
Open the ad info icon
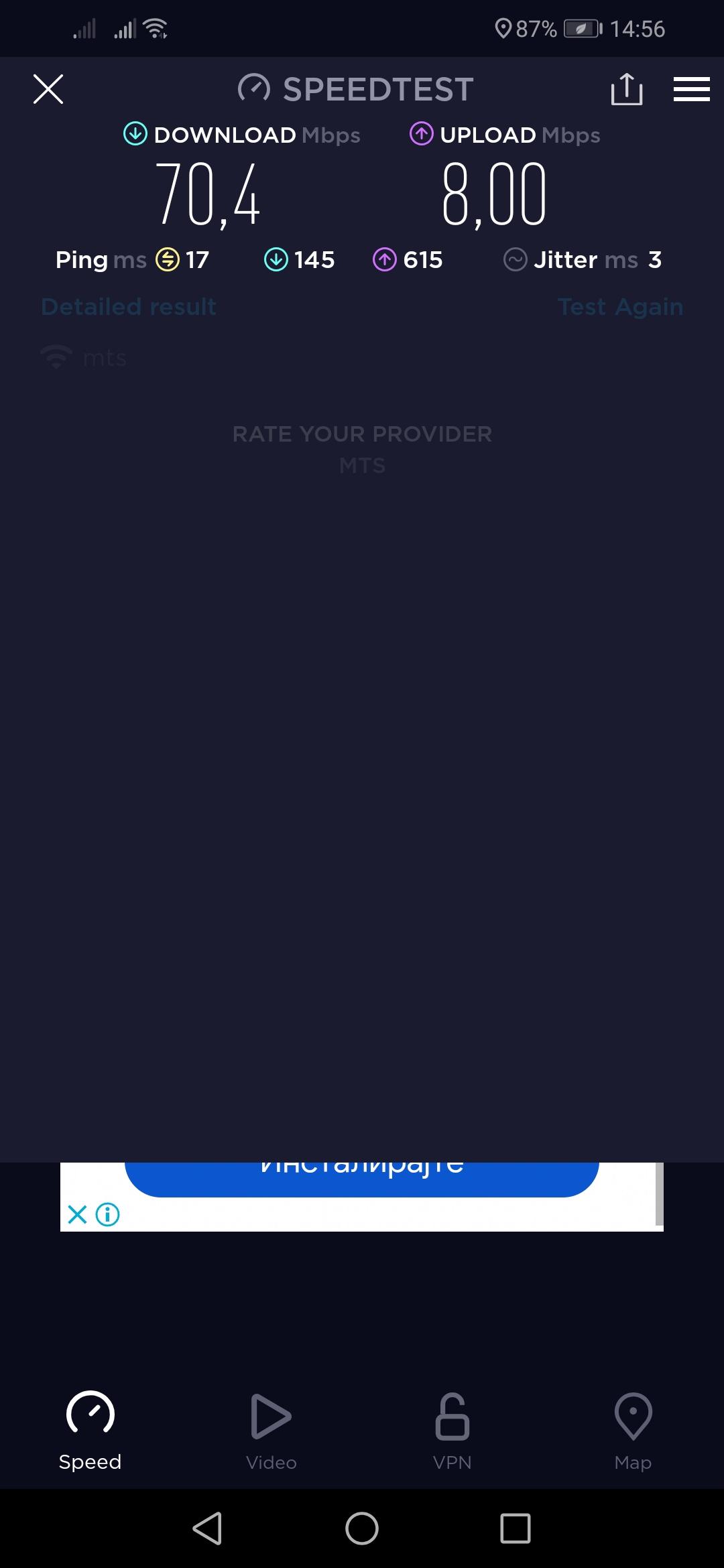pos(107,1214)
